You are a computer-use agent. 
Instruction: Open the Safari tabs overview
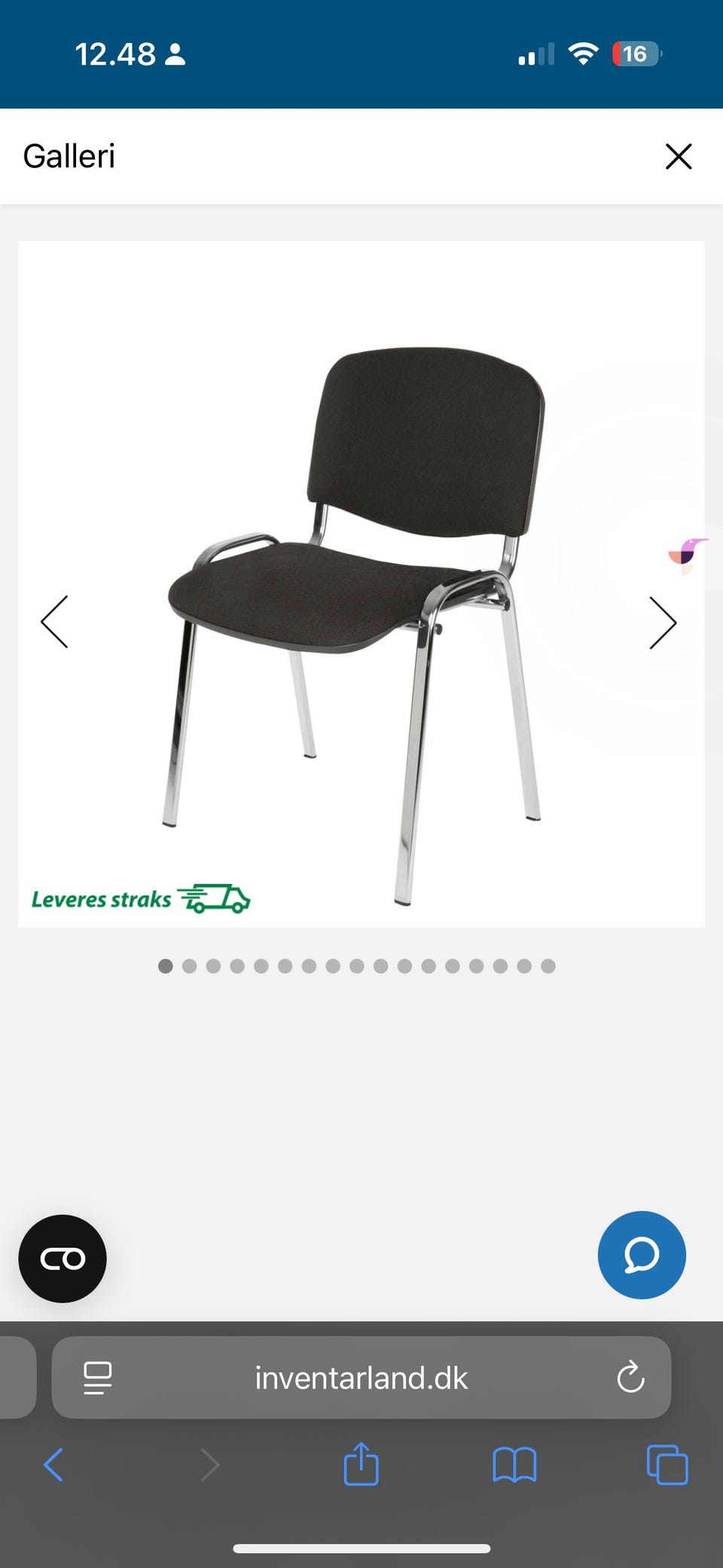[x=667, y=1466]
